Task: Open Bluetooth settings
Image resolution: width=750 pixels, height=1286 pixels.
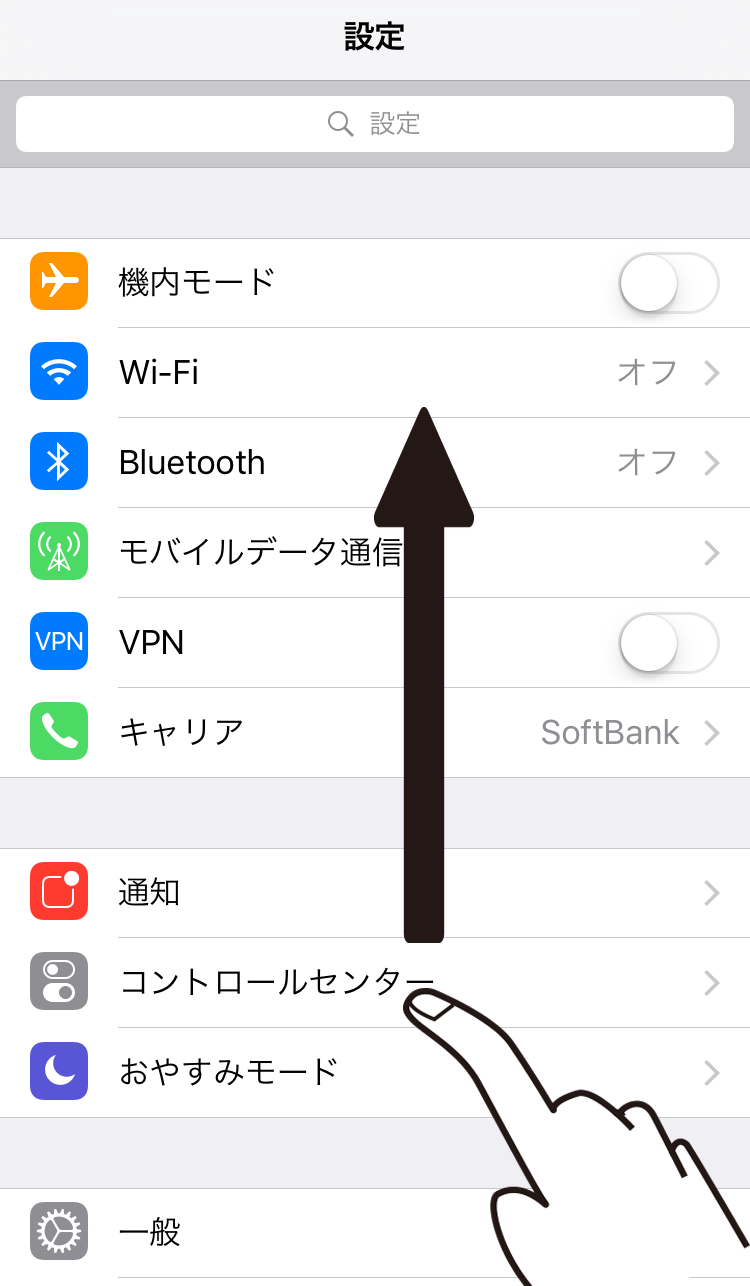Action: coord(375,463)
